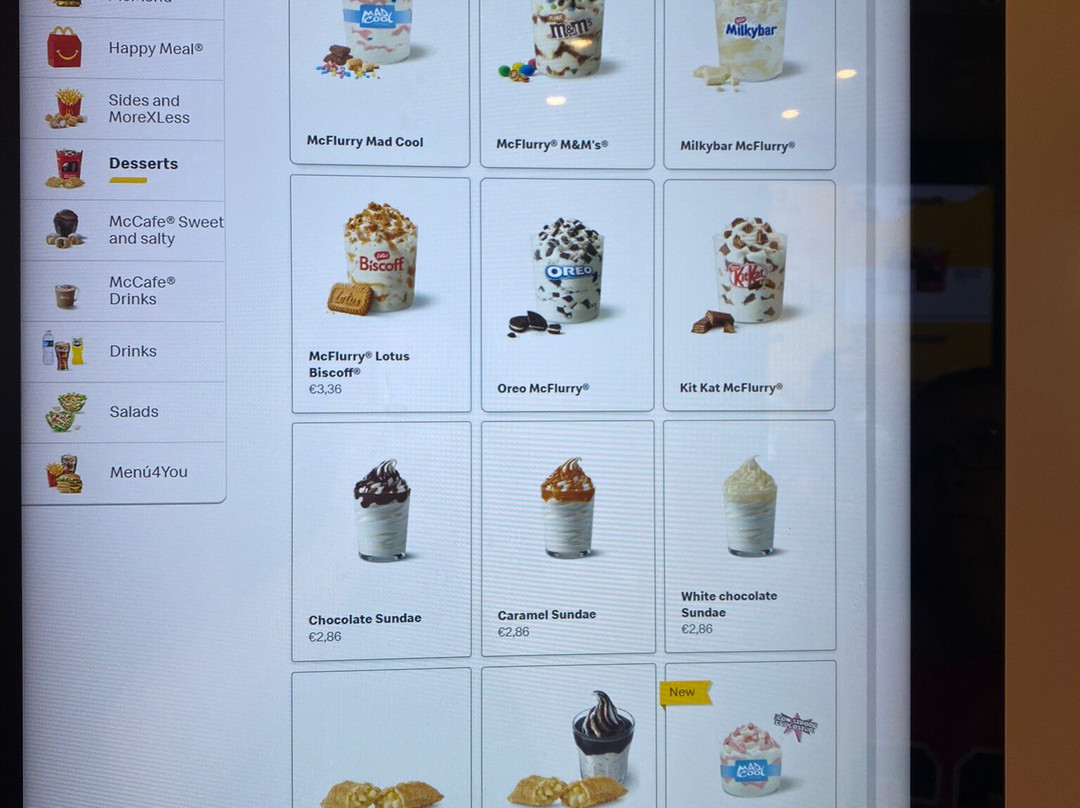Choose White chocolate Sundae
The width and height of the screenshot is (1080, 808).
[749, 535]
